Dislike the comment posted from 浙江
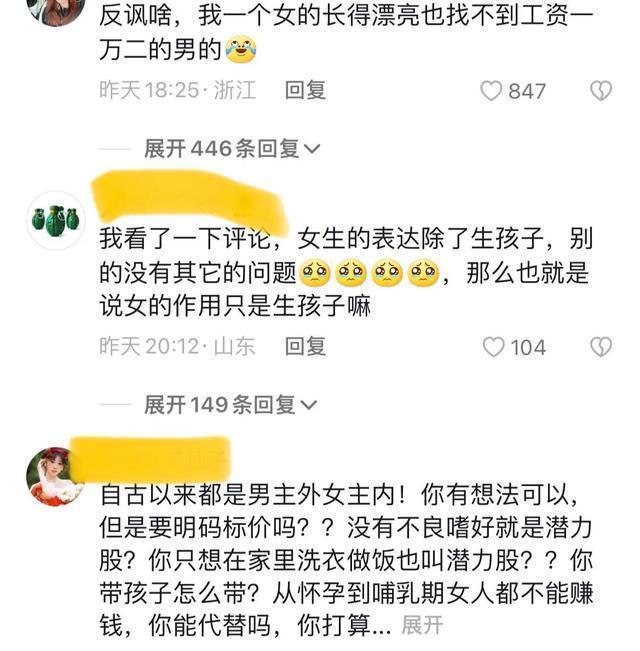The width and height of the screenshot is (640, 651). coord(599,91)
